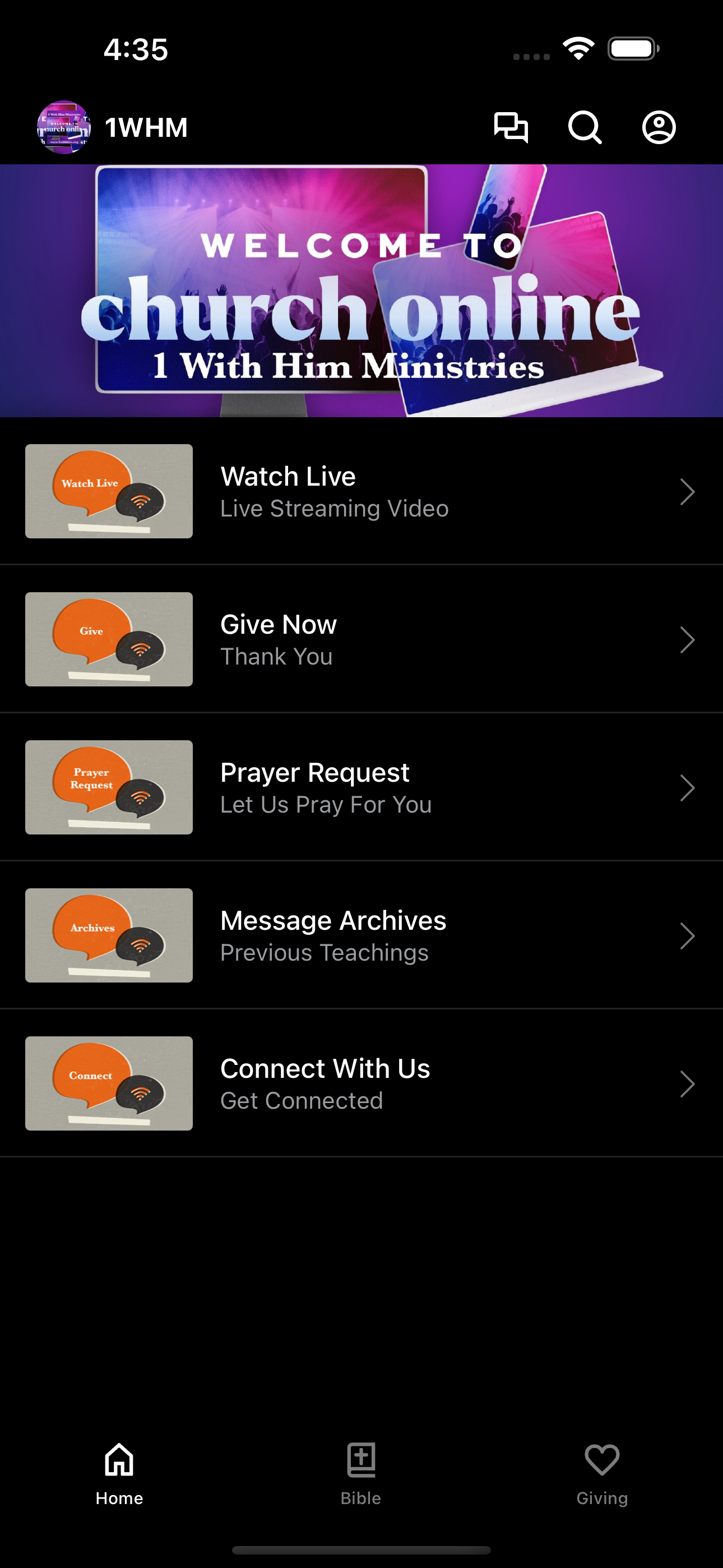Tap the 1WHM church logo
The height and width of the screenshot is (1568, 723).
[x=63, y=127]
